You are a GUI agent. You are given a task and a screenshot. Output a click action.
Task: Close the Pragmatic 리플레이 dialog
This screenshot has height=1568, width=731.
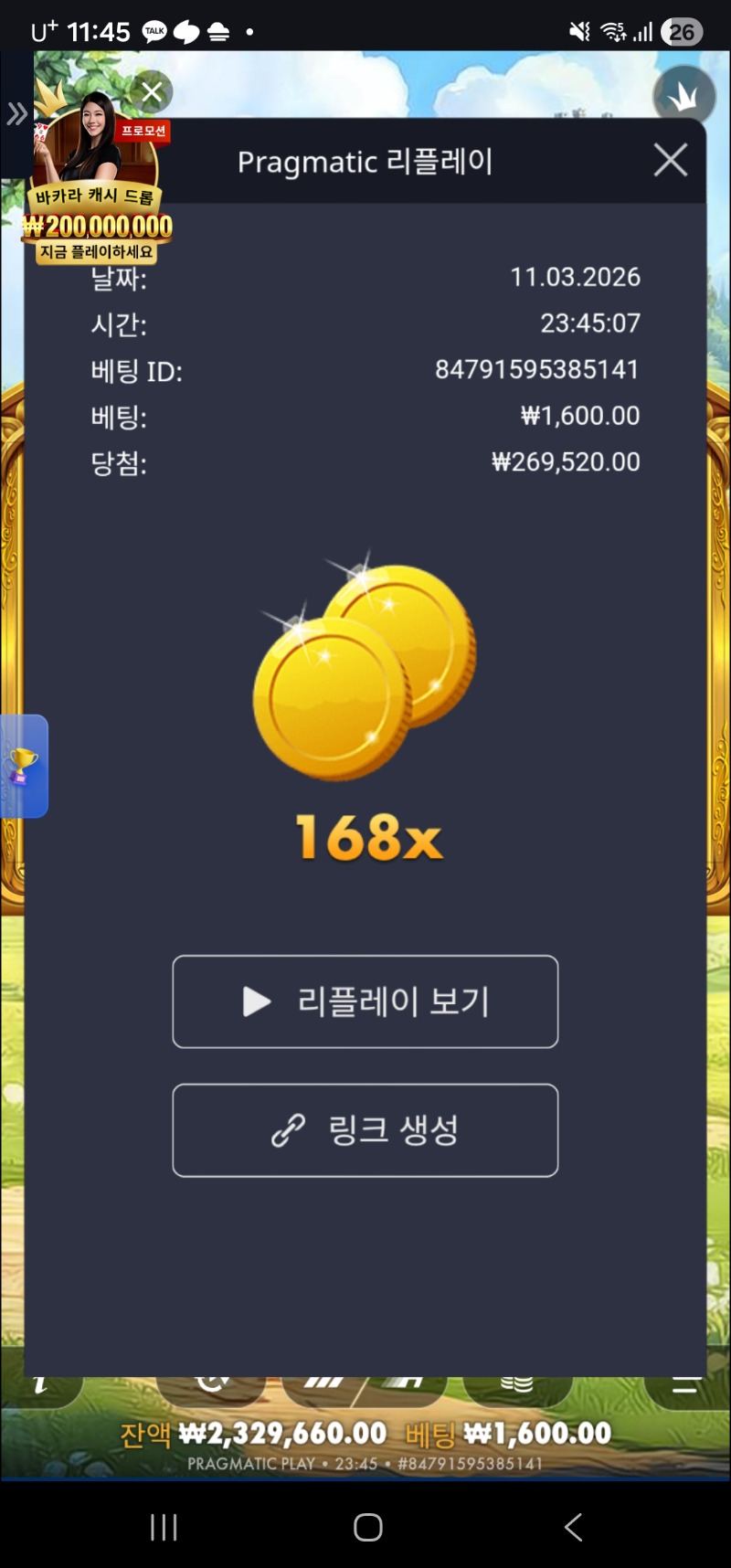(670, 161)
